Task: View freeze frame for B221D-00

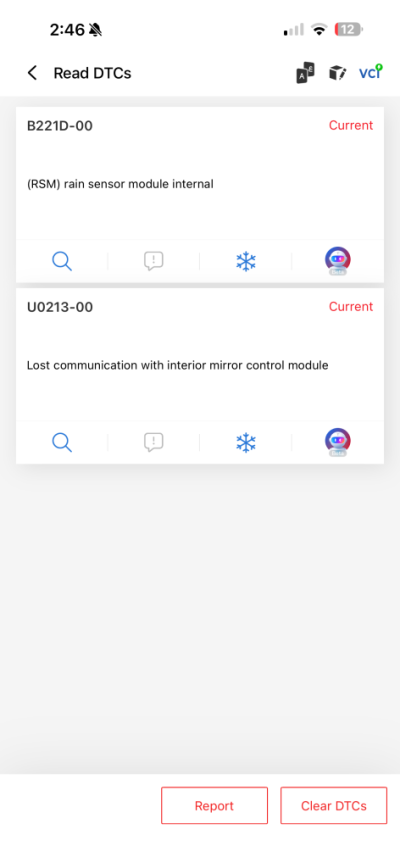Action: [x=246, y=261]
